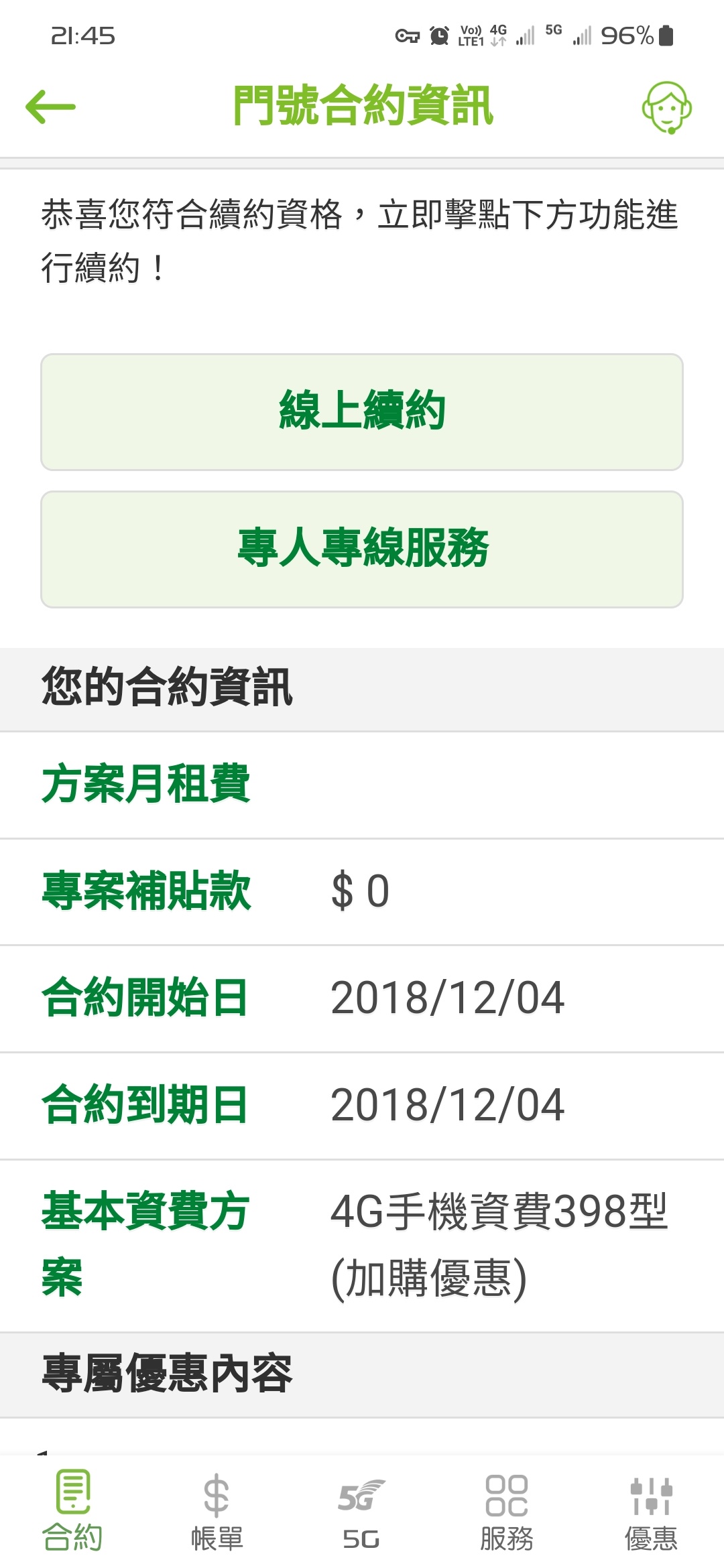
Task: Tap the 線上續約 button
Action: coord(362,412)
